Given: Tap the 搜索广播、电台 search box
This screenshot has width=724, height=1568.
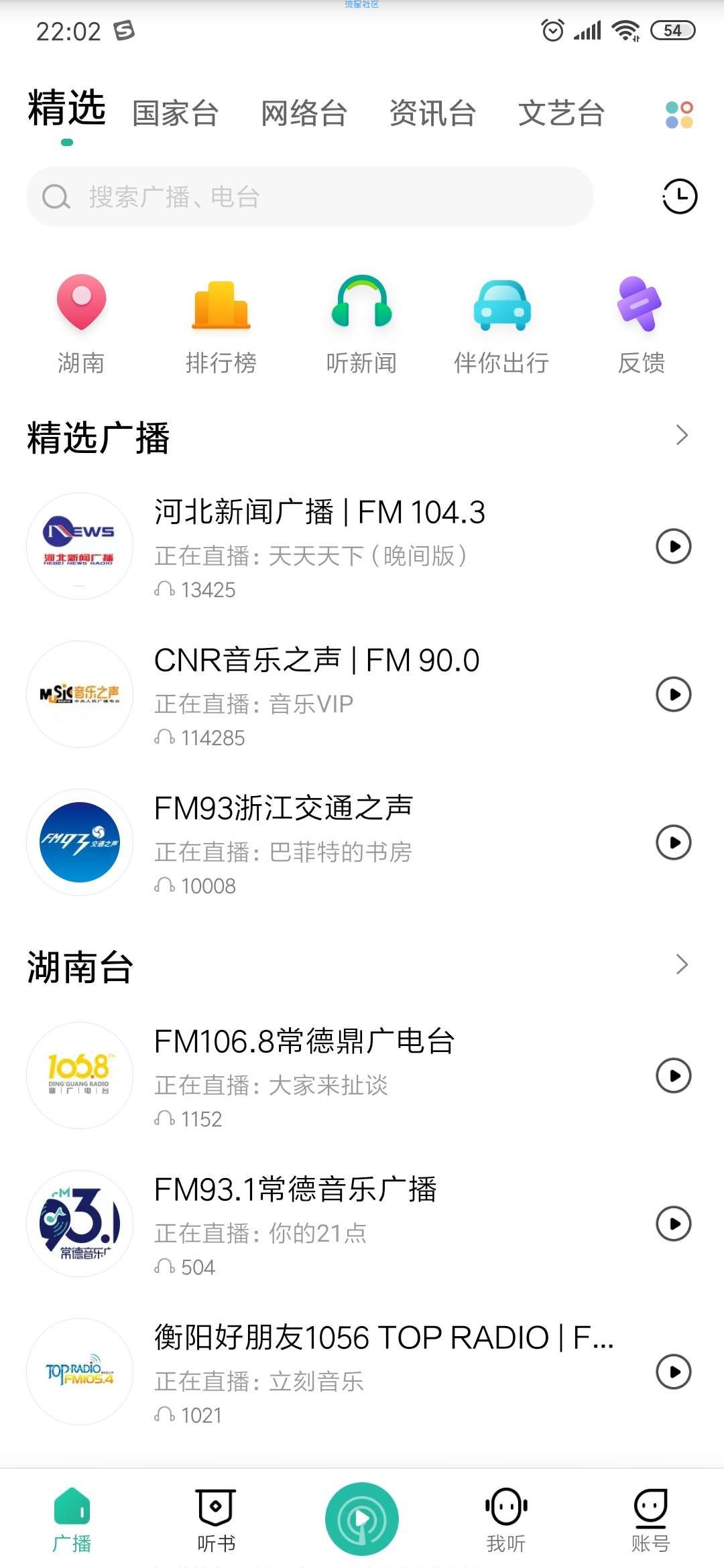Looking at the screenshot, I should [x=310, y=196].
